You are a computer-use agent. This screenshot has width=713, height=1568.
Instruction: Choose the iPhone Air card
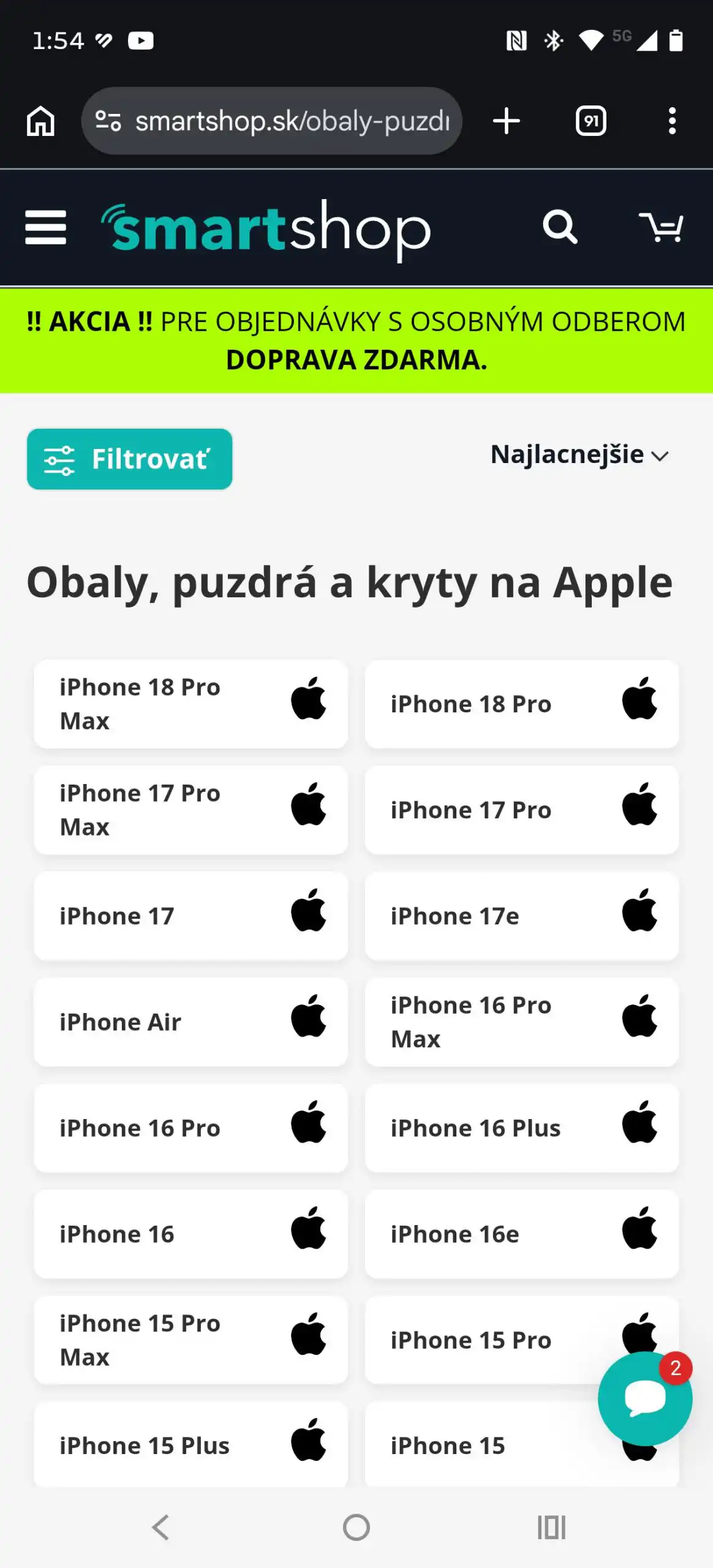click(x=191, y=1022)
